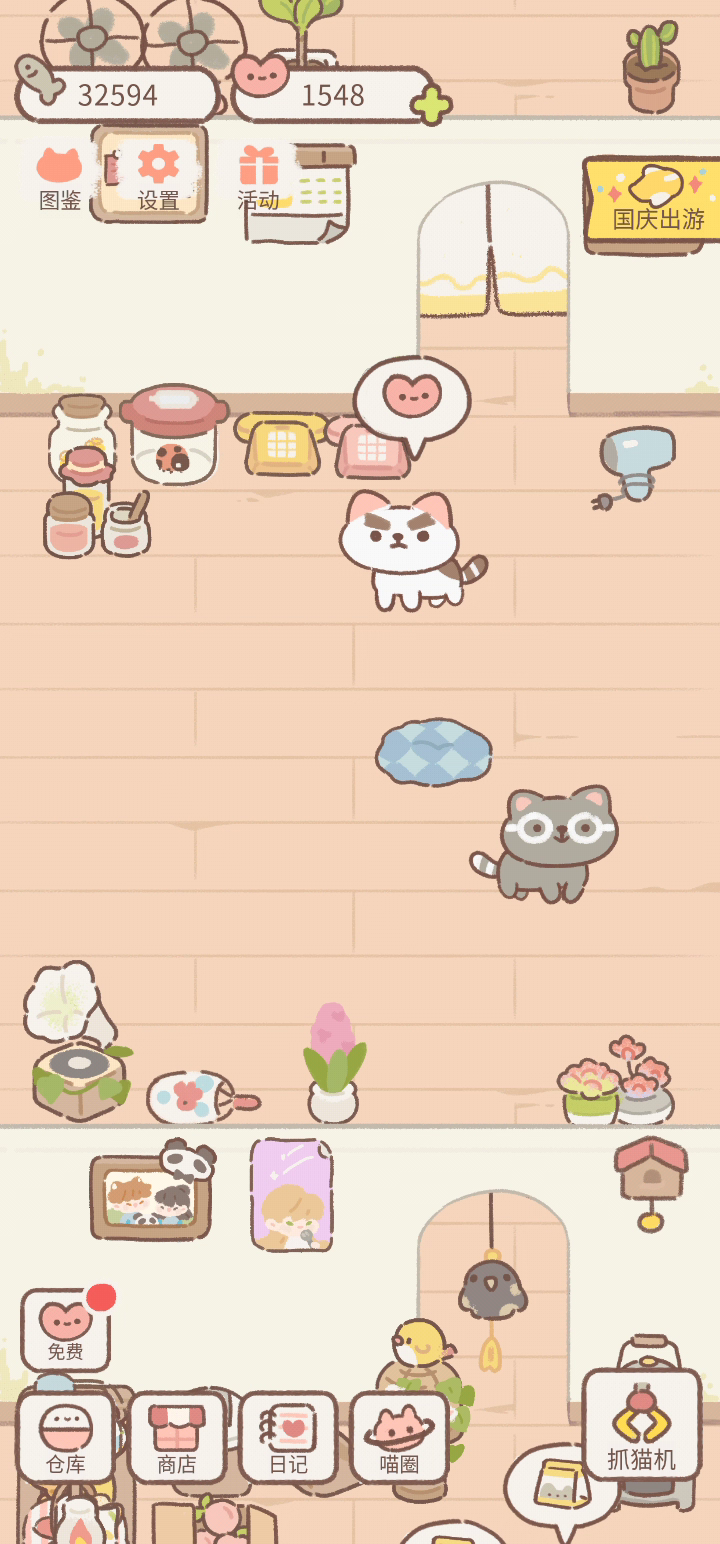Open the 国庆出游 event banner
Screen dimensions: 720x1544
click(x=653, y=205)
